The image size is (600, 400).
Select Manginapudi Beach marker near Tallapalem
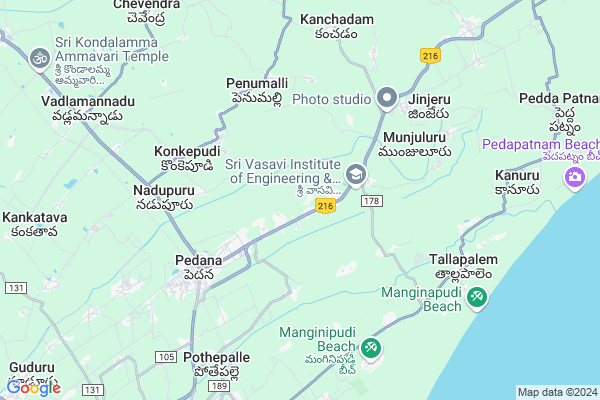click(476, 297)
